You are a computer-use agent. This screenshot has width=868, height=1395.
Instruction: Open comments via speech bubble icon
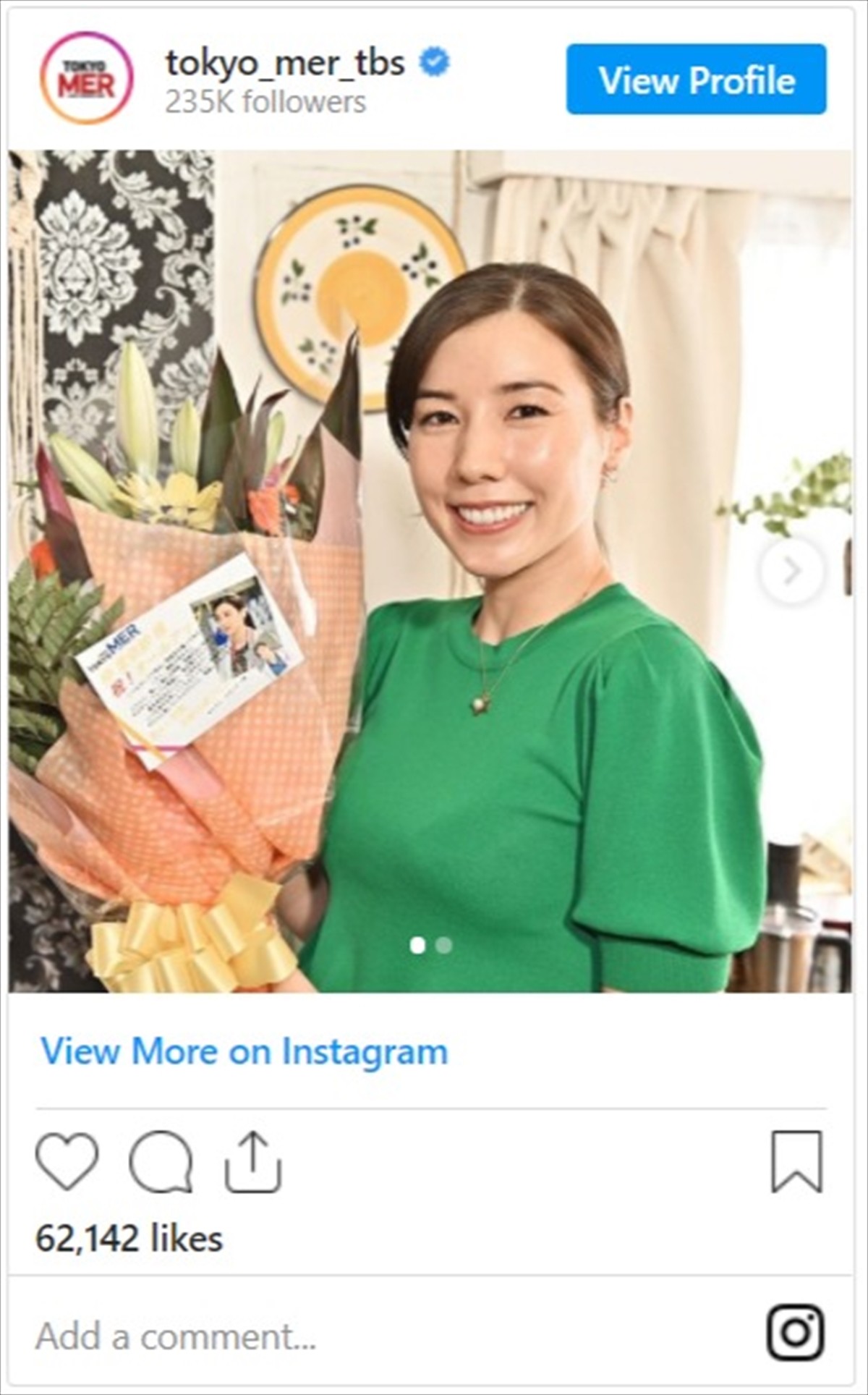click(x=161, y=1161)
